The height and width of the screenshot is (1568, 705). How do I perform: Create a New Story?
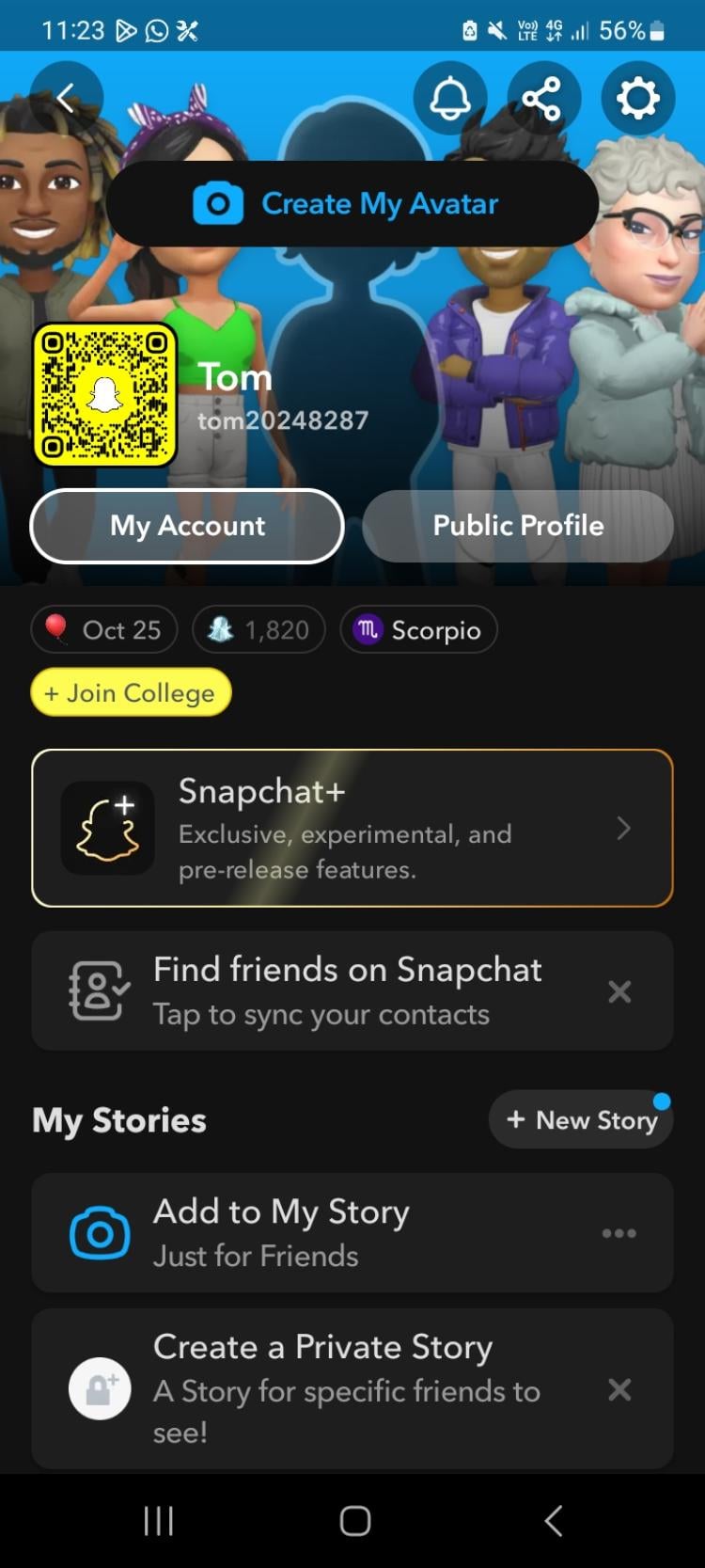coord(581,1120)
